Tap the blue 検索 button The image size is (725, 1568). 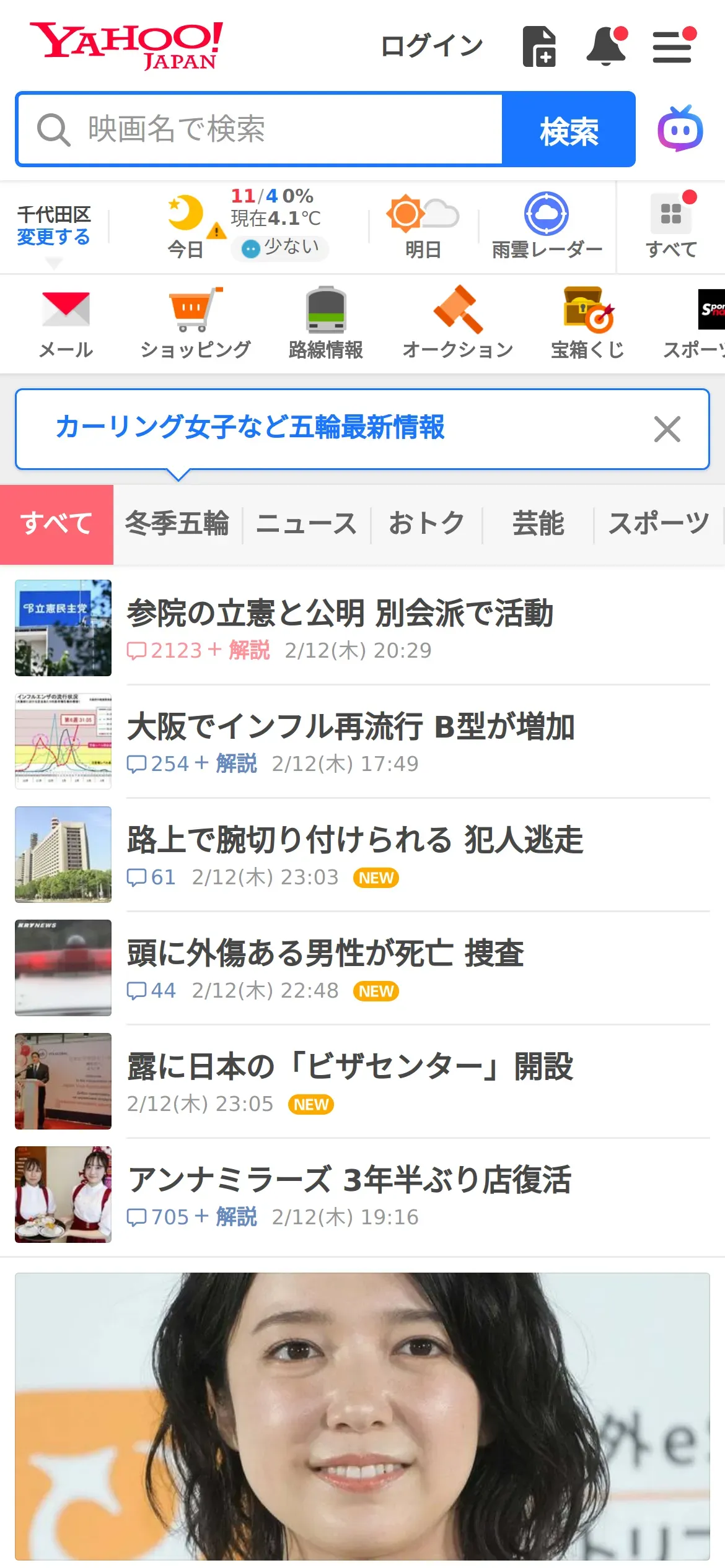pos(568,129)
